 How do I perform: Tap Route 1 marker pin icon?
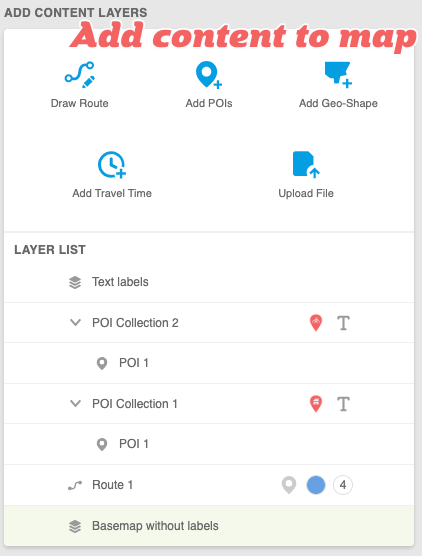click(x=289, y=485)
